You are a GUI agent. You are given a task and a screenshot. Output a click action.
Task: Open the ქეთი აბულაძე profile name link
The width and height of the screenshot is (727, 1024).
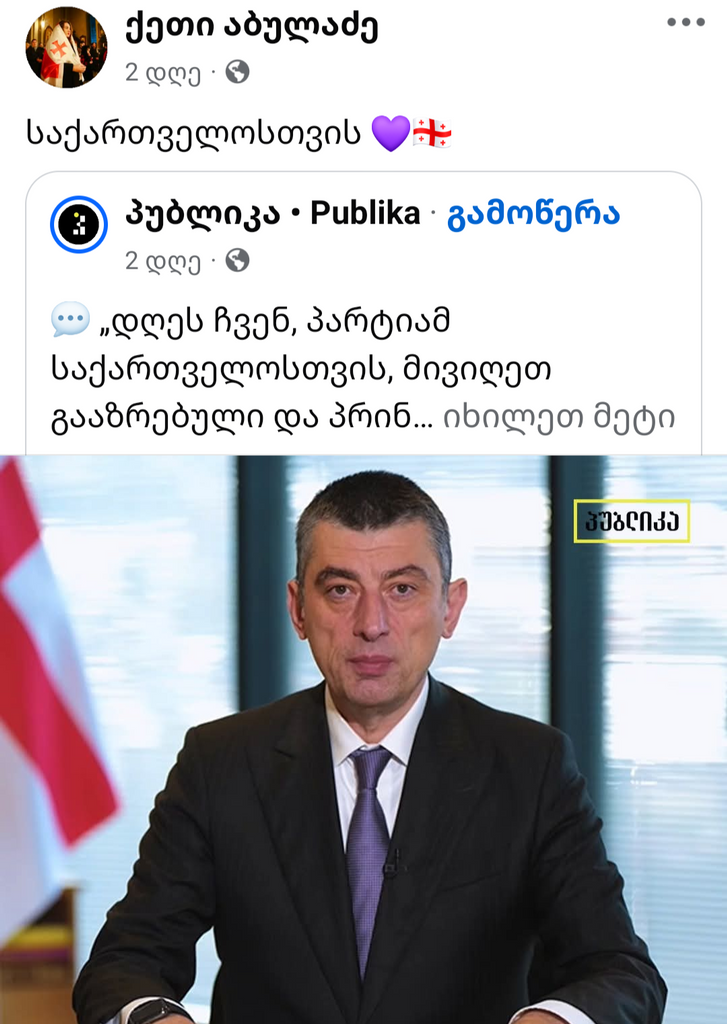point(251,28)
